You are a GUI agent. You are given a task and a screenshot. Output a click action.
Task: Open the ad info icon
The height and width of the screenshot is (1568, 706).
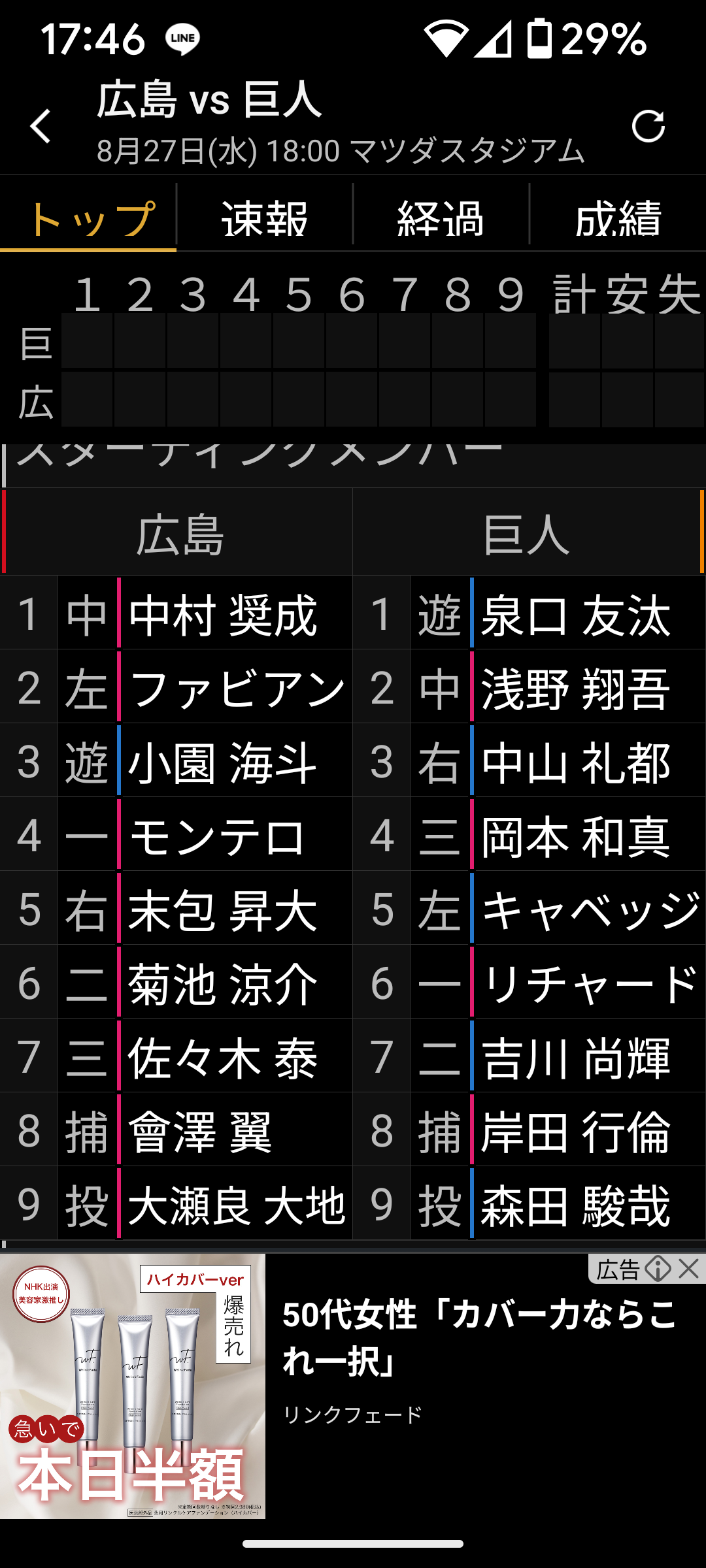click(x=658, y=1269)
